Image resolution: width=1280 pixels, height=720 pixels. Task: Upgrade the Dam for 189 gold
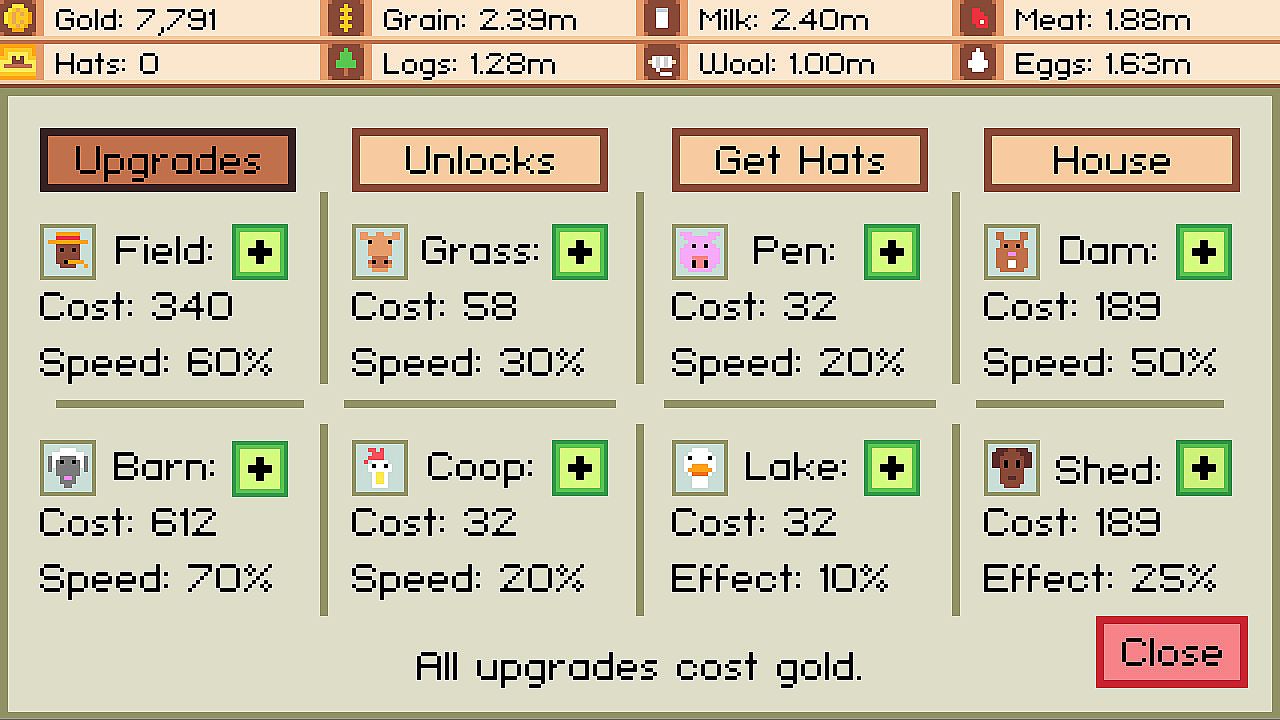(x=1204, y=252)
